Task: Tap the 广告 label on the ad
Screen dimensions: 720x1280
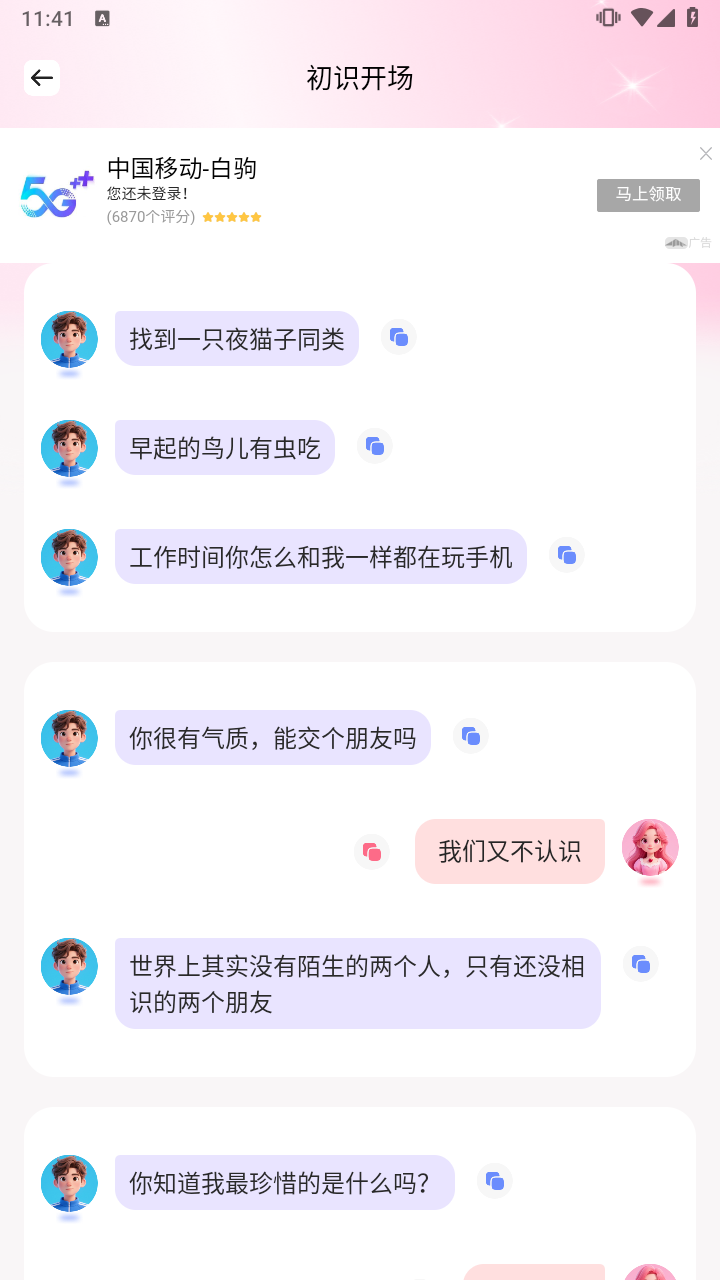Action: coord(701,242)
